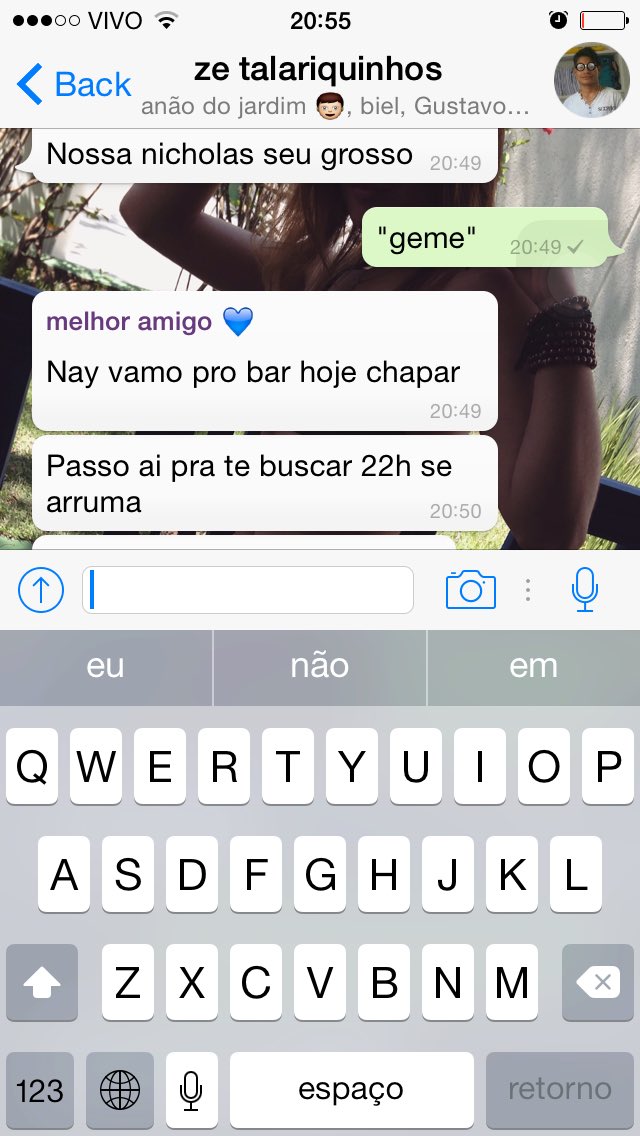This screenshot has width=640, height=1136.
Task: Open ze talariquinhos group info
Action: point(318,70)
